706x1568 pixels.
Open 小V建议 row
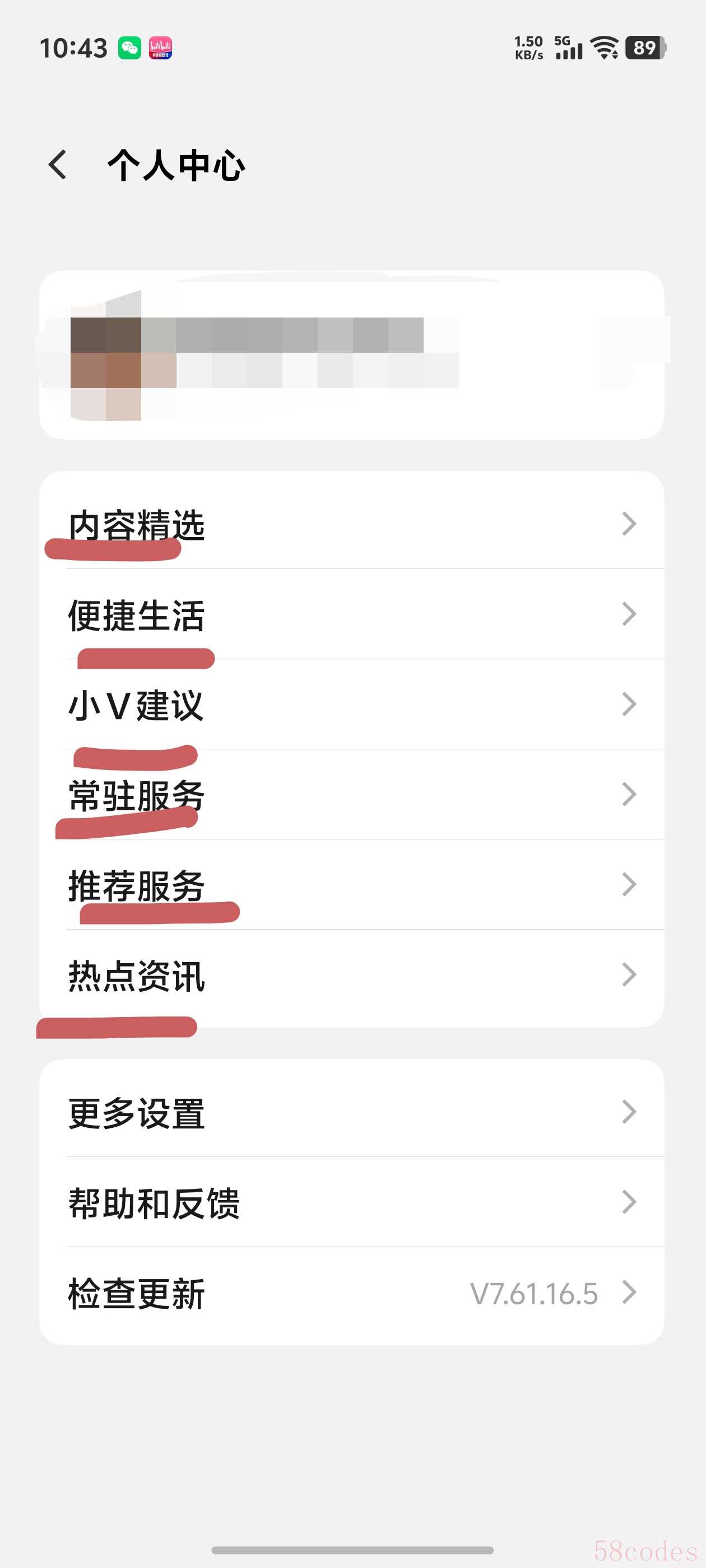tap(351, 704)
